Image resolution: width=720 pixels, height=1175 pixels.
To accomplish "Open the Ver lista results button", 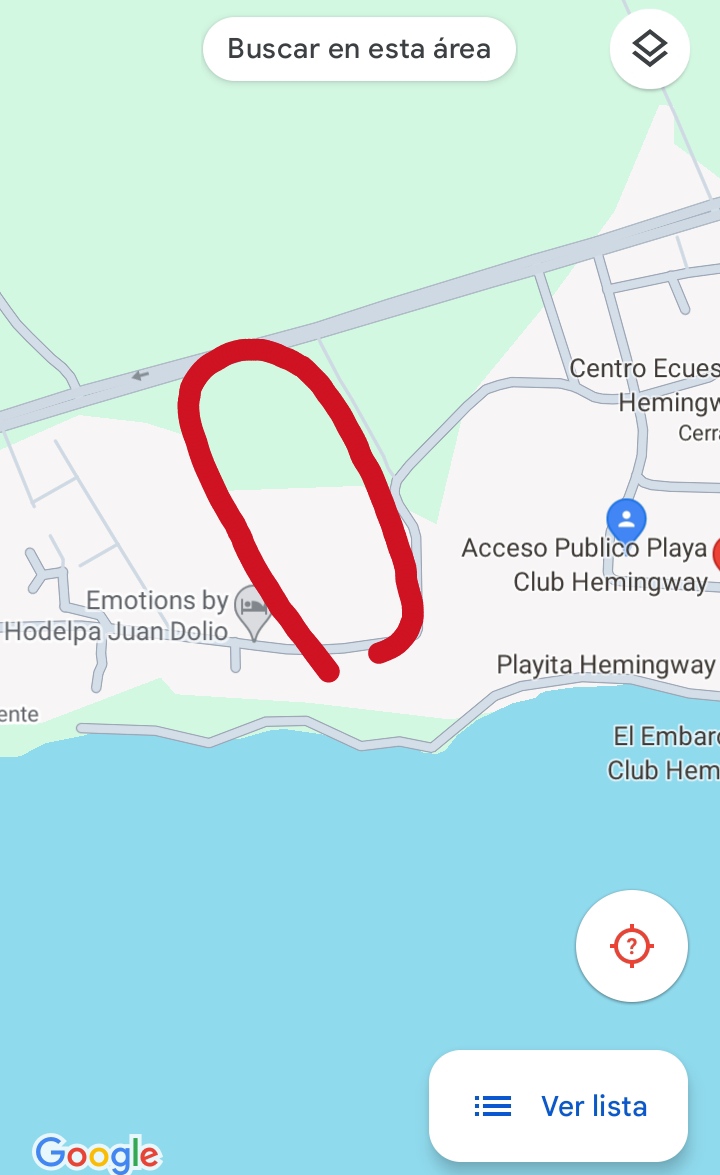I will [x=558, y=1106].
